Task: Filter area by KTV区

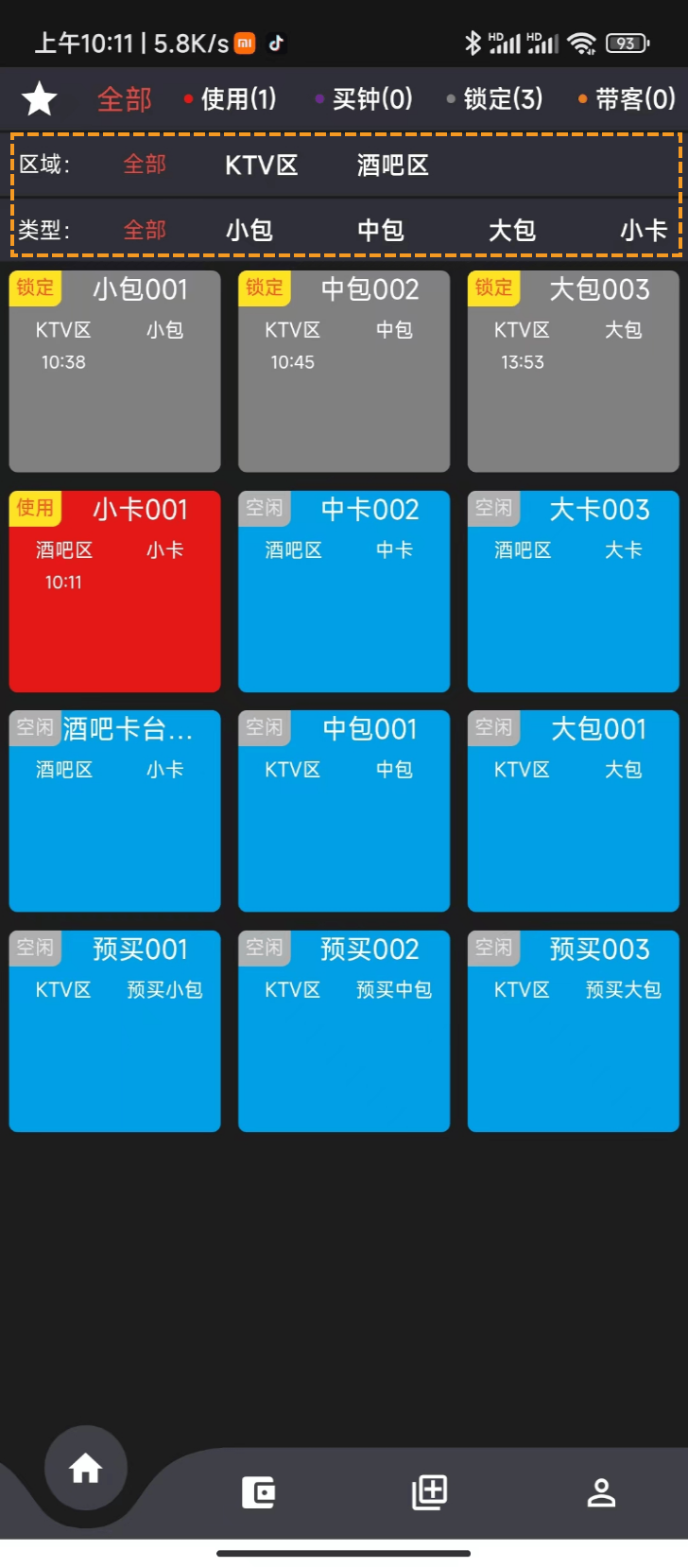Action: 261,165
